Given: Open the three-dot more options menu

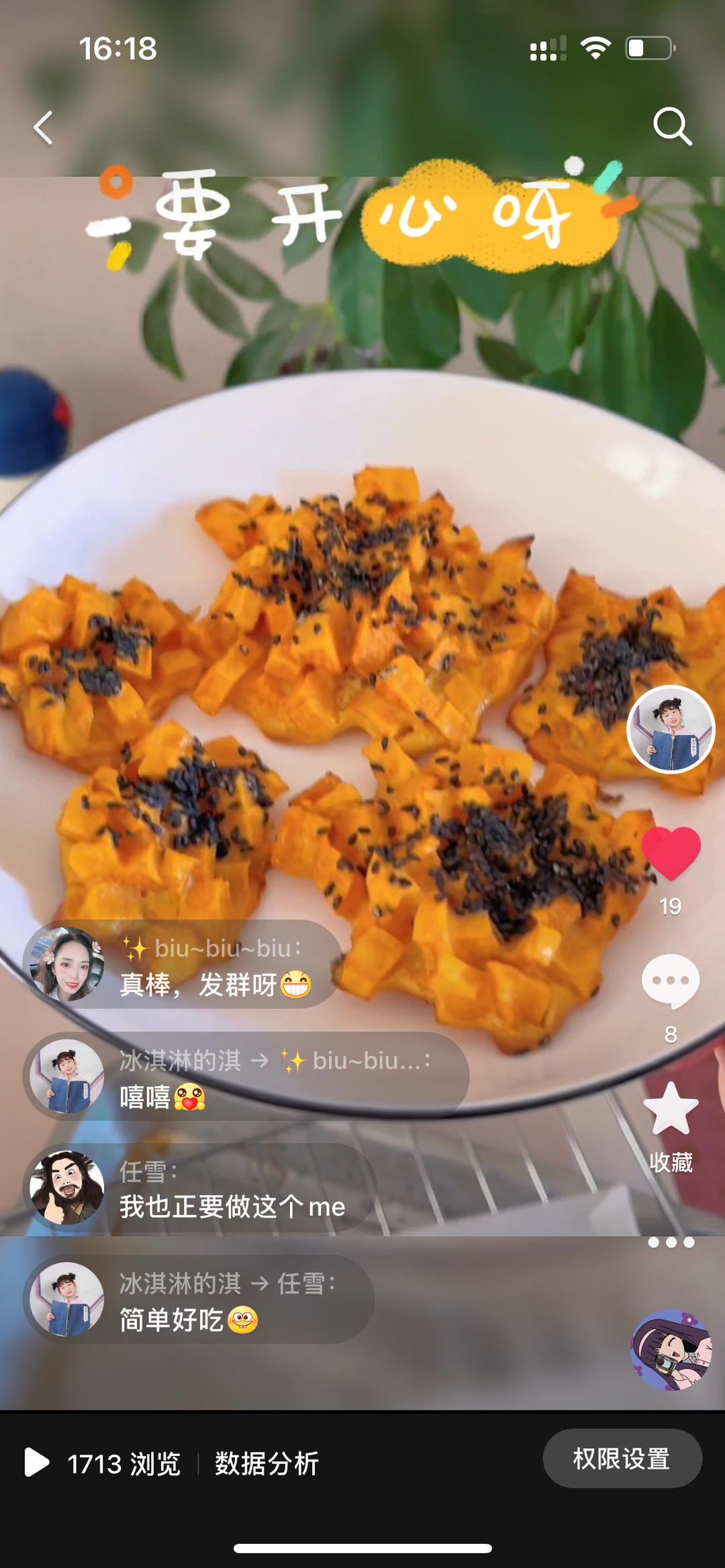Looking at the screenshot, I should pyautogui.click(x=671, y=1243).
